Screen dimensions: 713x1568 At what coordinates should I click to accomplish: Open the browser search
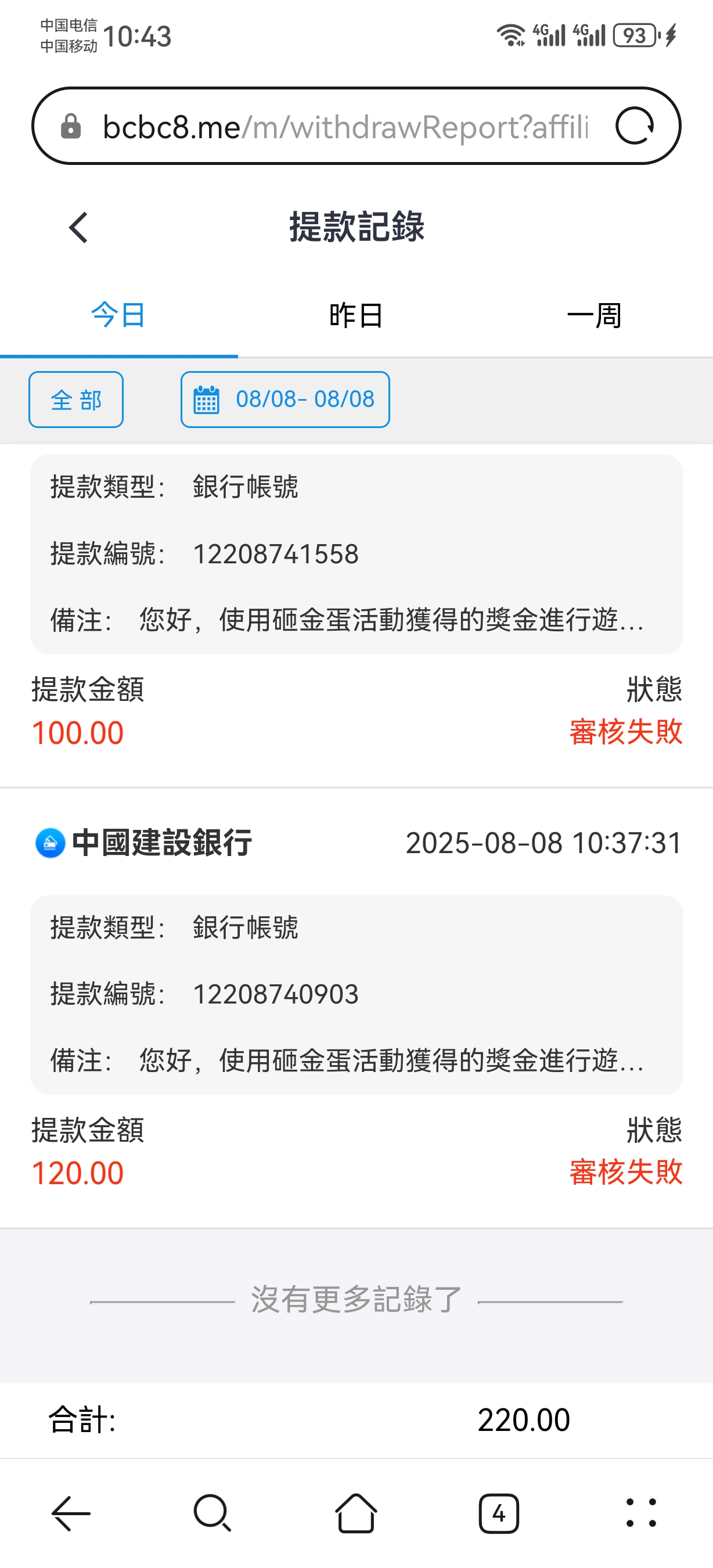click(213, 1513)
